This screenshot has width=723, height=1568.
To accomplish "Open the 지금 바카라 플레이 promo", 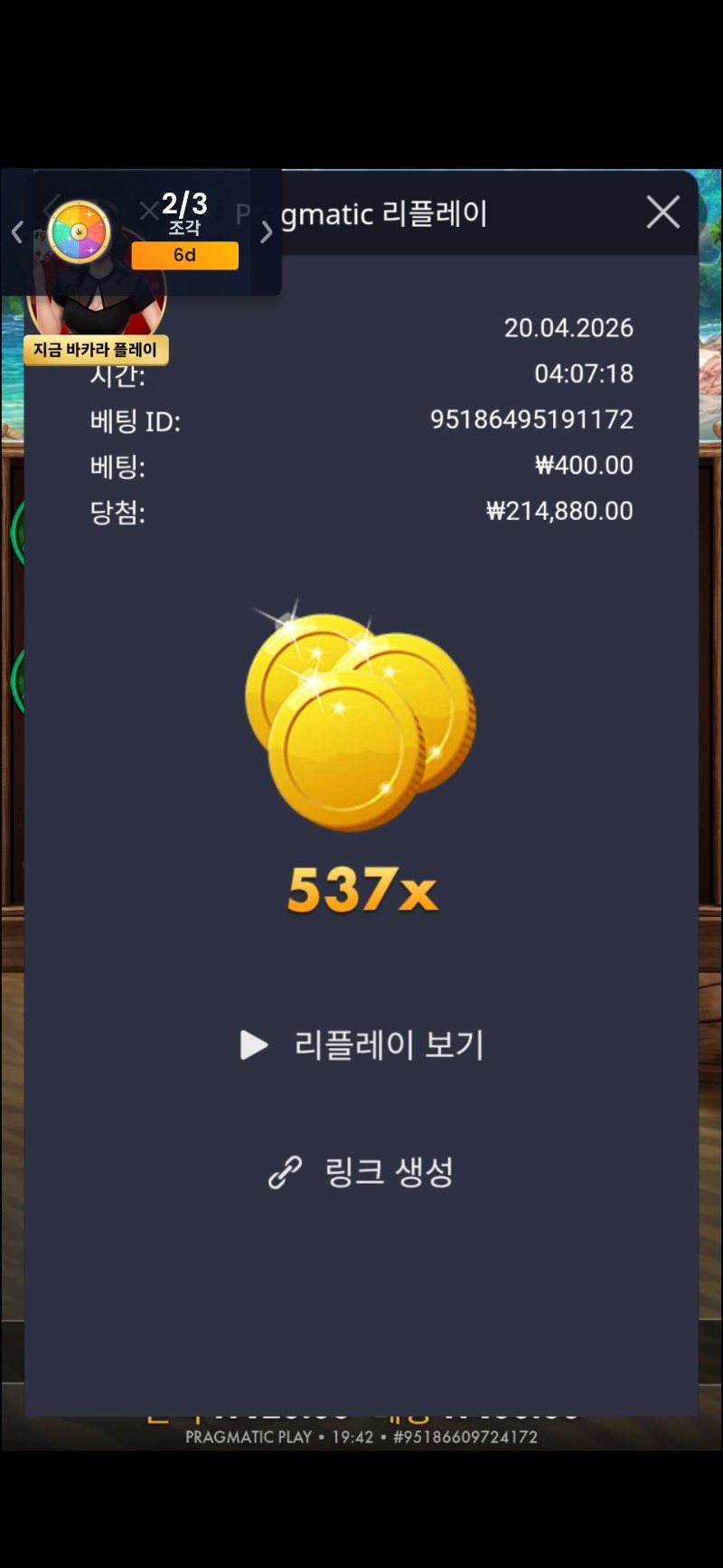I will tap(96, 350).
